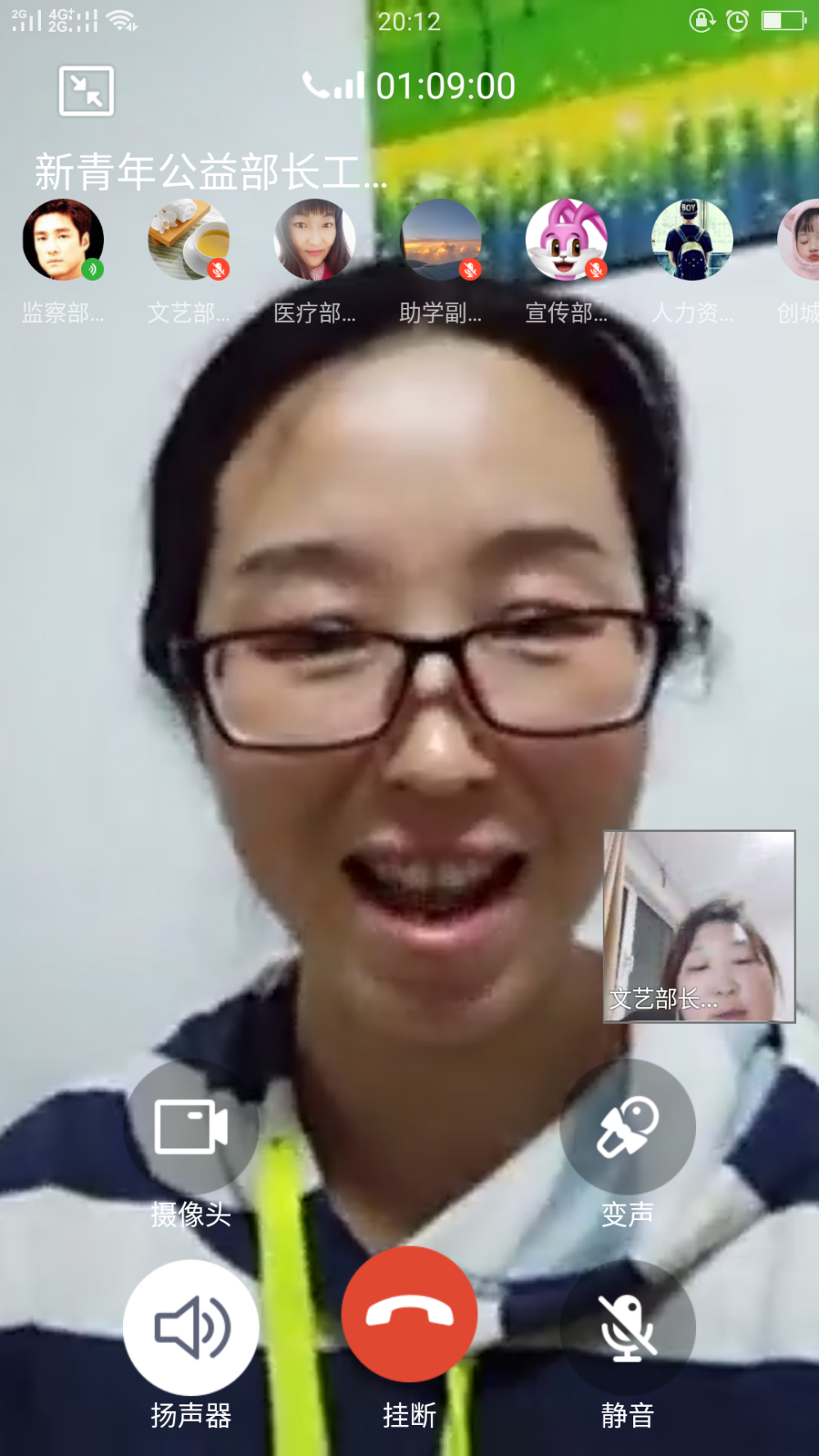Select the 宣传部 participant avatar
Viewport: 819px width, 1456px height.
pyautogui.click(x=566, y=240)
